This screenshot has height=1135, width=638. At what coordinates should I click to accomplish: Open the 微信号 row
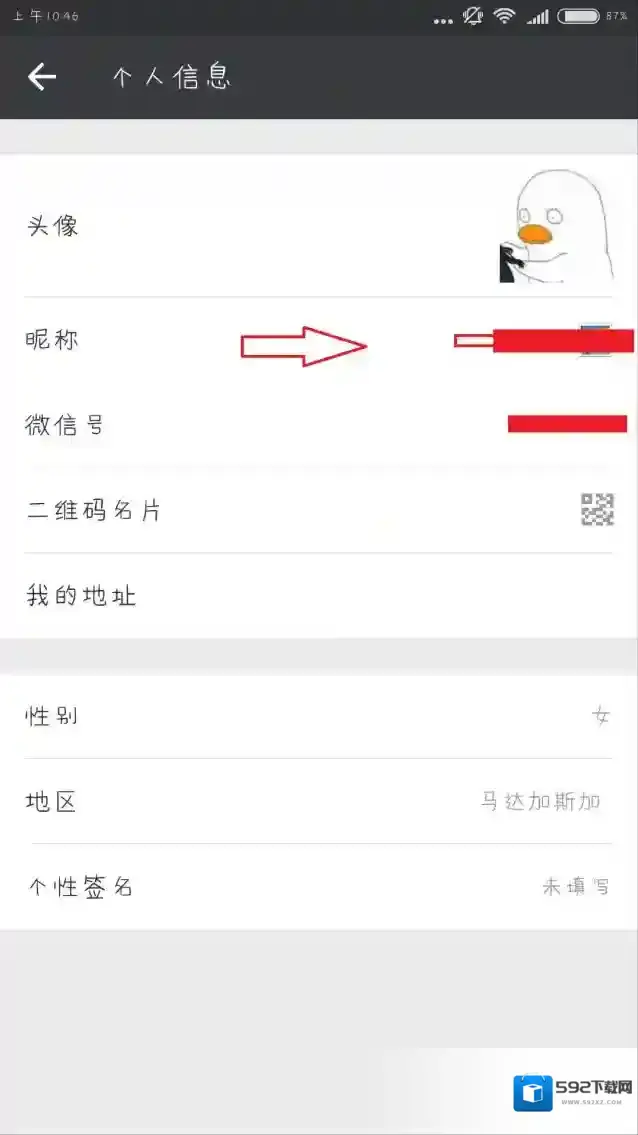(318, 426)
